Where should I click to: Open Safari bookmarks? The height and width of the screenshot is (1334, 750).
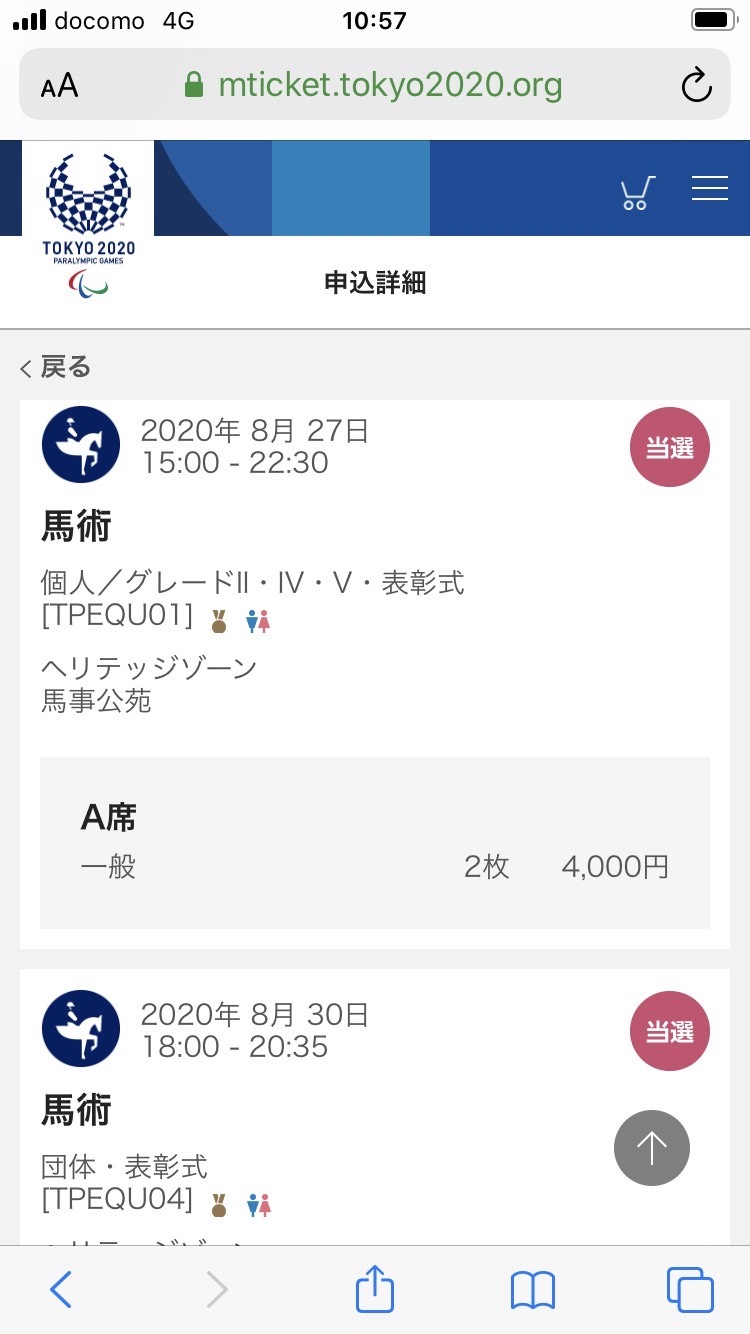[532, 1290]
